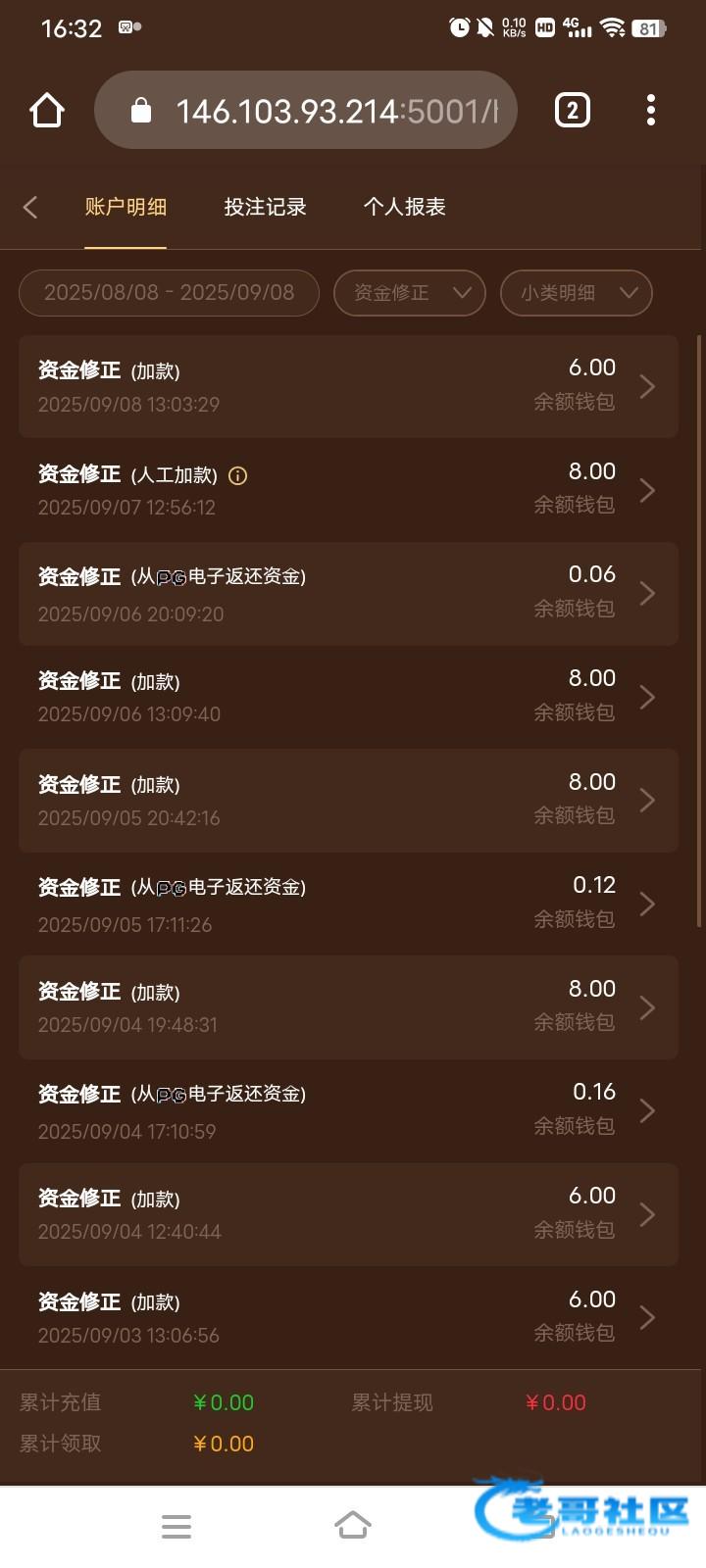Open the 0.12 电子返还资金 record
Image resolution: width=706 pixels, height=1568 pixels.
(x=348, y=904)
